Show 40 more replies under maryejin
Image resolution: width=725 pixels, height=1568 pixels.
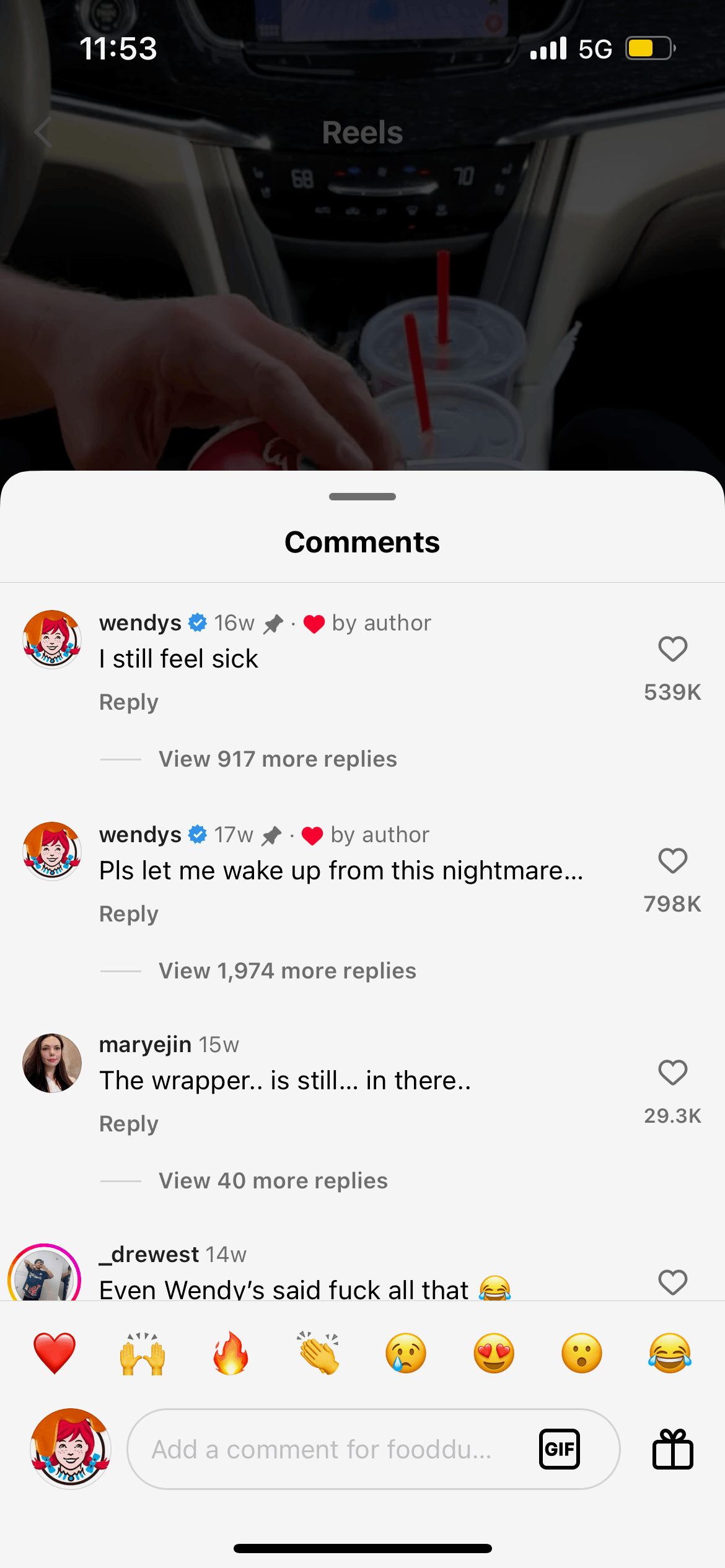point(273,1181)
